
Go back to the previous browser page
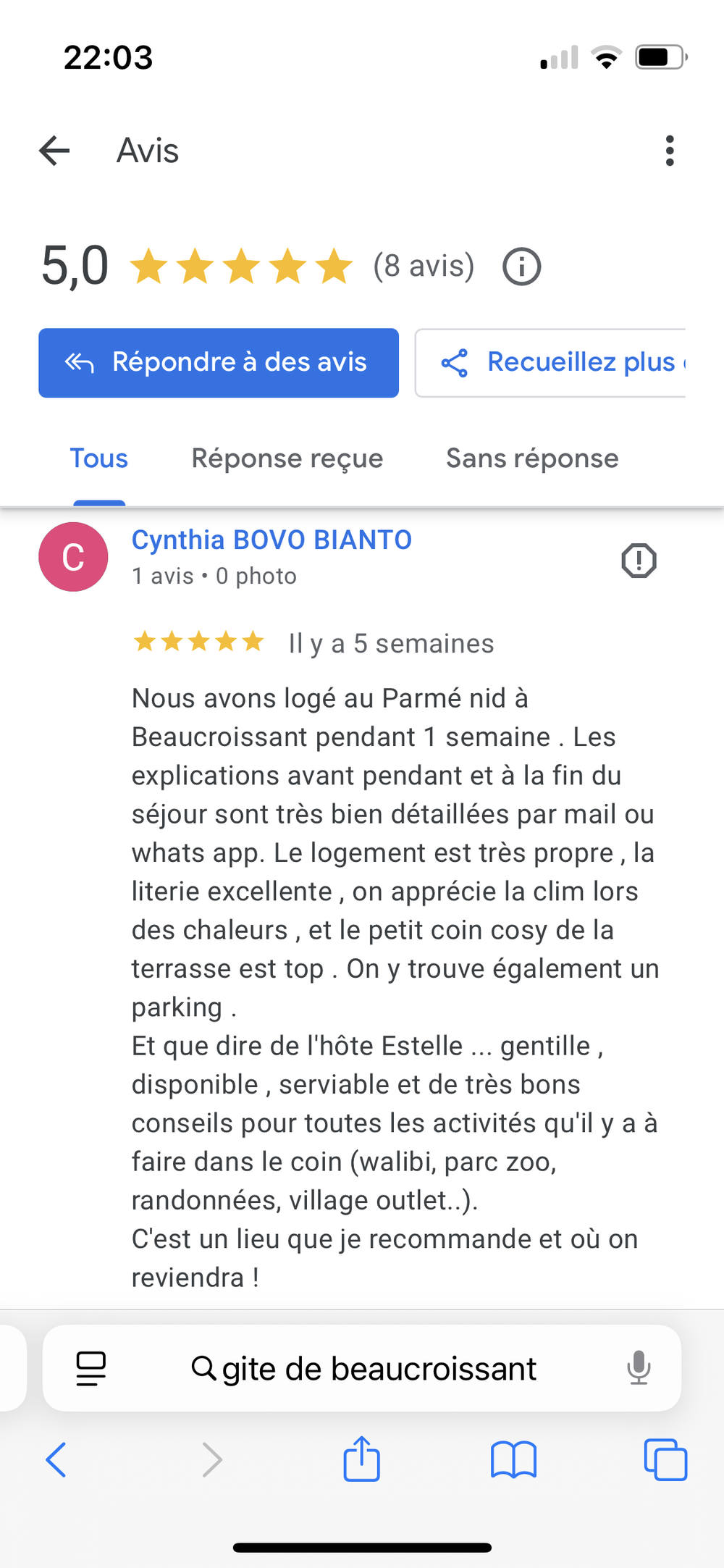tap(56, 1459)
